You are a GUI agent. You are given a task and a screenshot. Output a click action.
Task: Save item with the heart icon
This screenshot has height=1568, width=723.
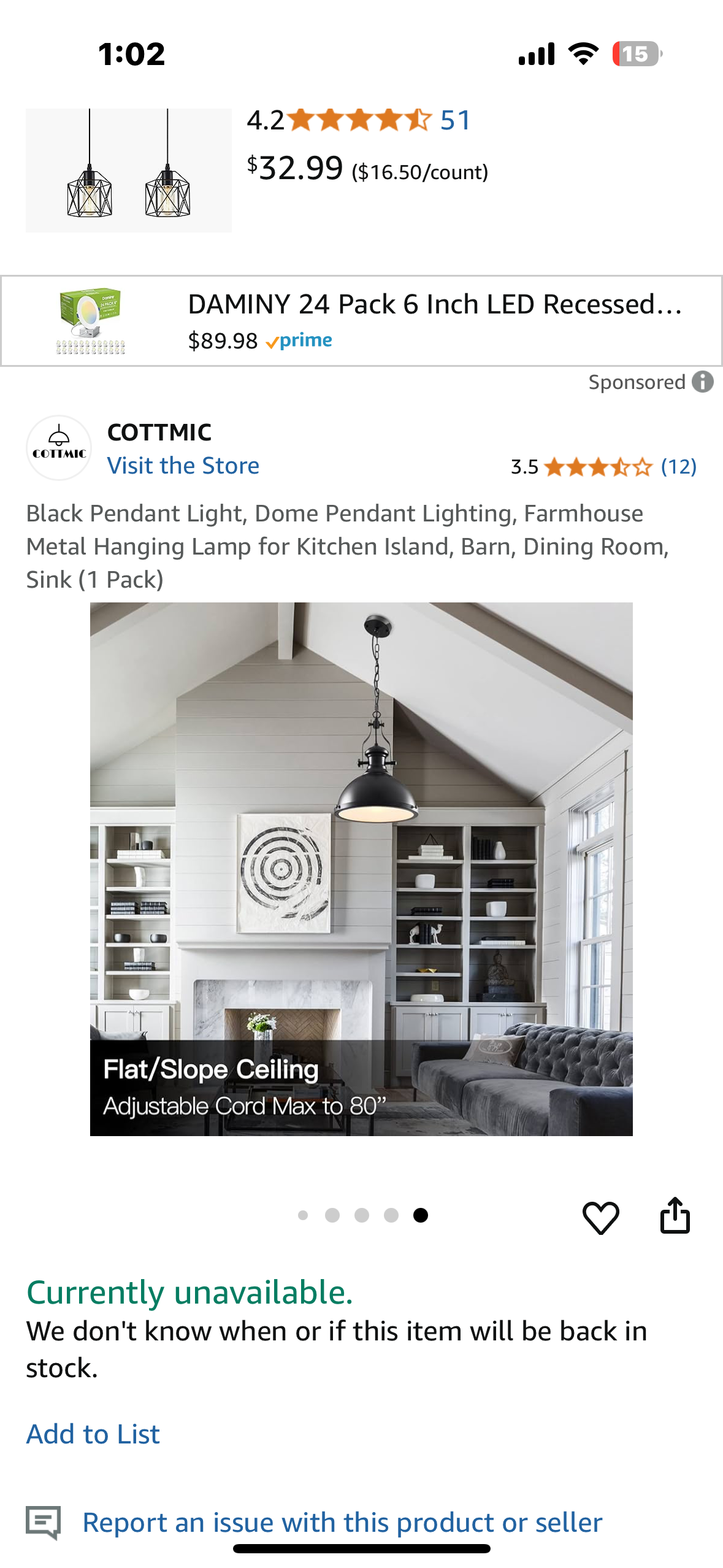point(600,1217)
